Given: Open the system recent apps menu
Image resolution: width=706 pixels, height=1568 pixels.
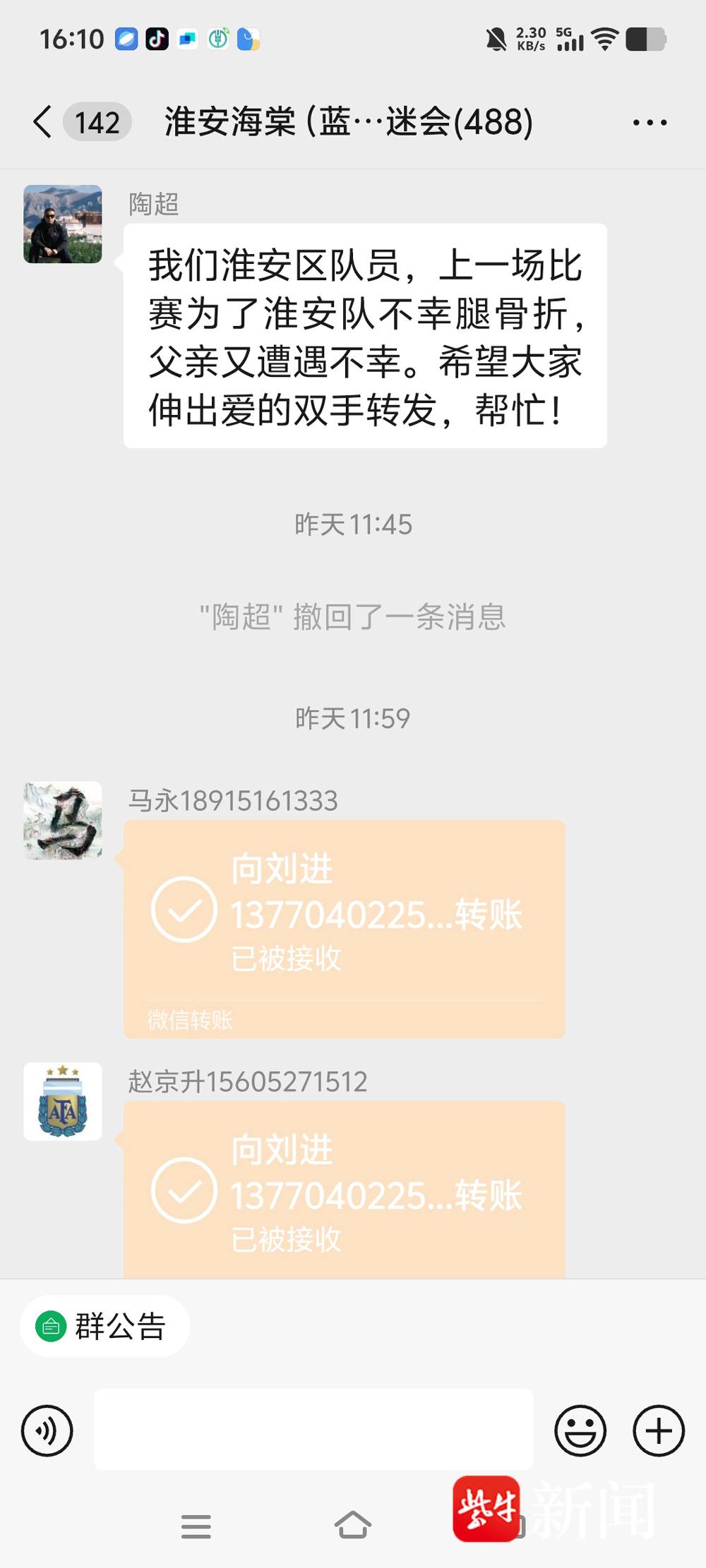Looking at the screenshot, I should (196, 1526).
